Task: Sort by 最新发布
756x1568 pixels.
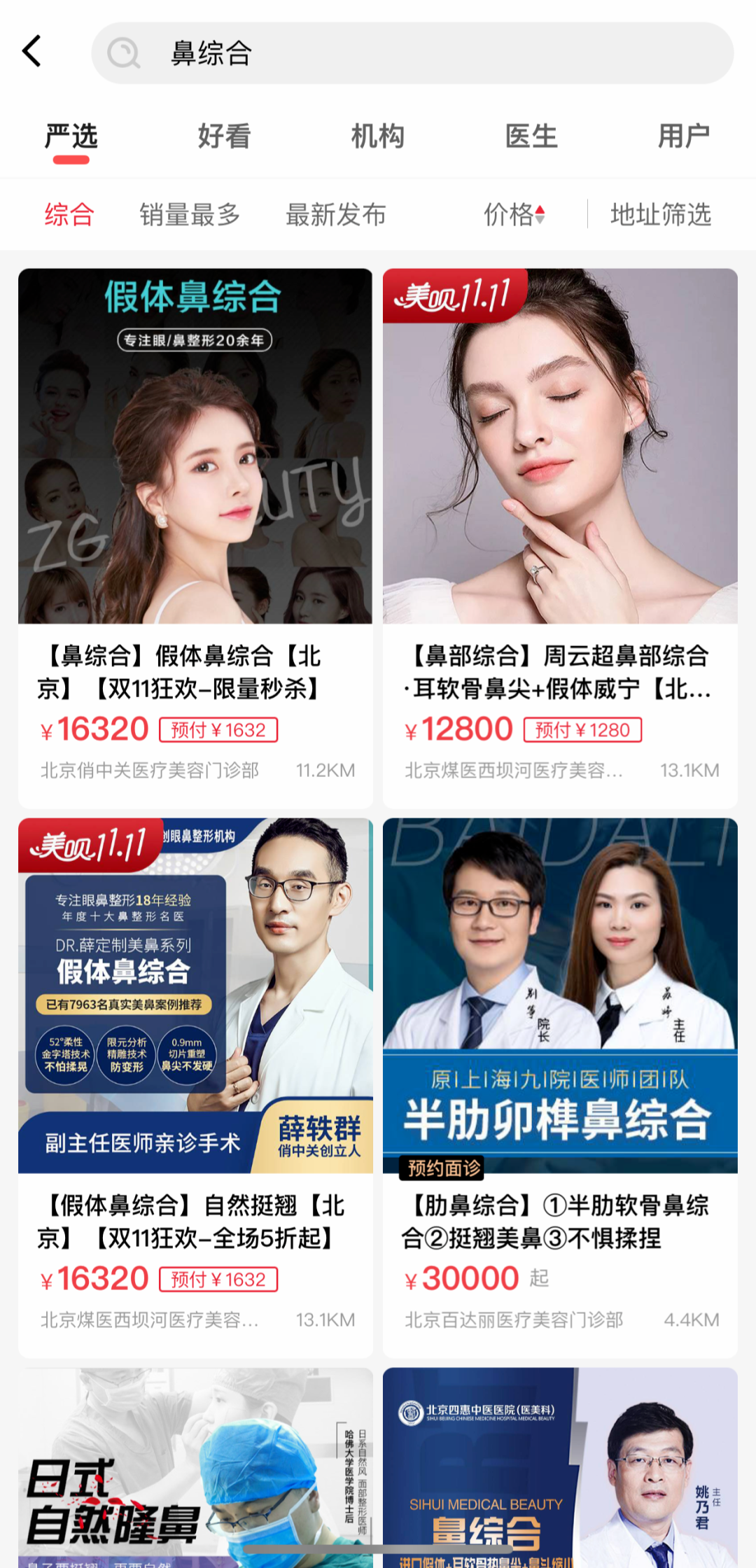Action: point(336,215)
